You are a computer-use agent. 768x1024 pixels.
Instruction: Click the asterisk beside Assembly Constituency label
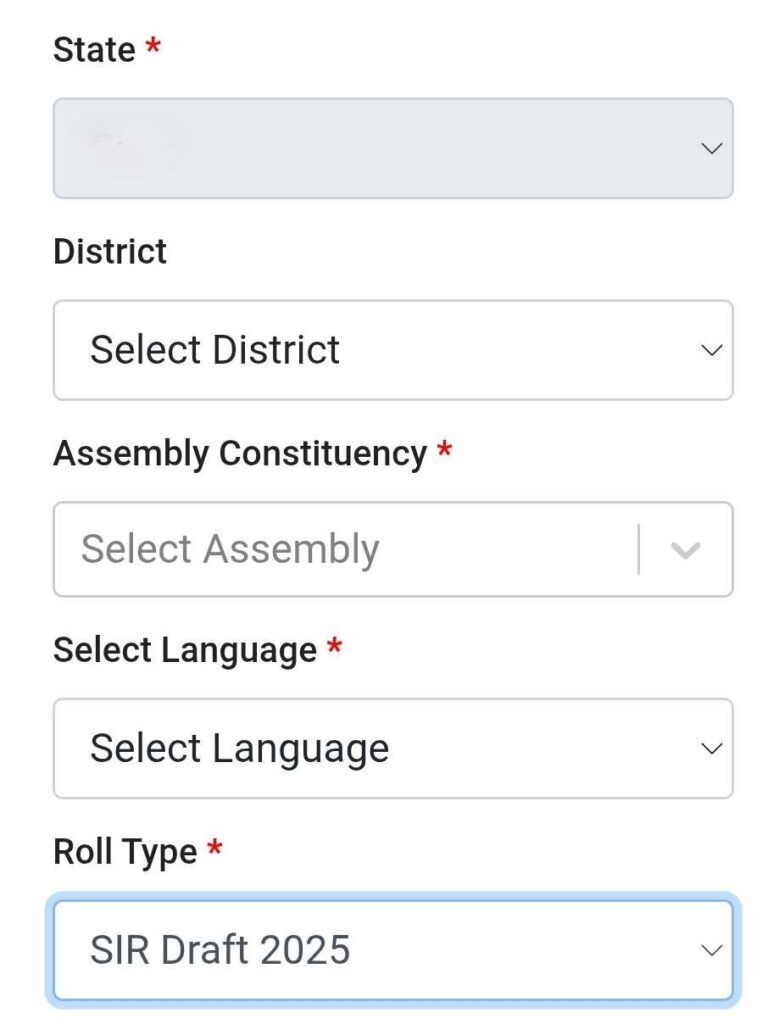point(445,450)
